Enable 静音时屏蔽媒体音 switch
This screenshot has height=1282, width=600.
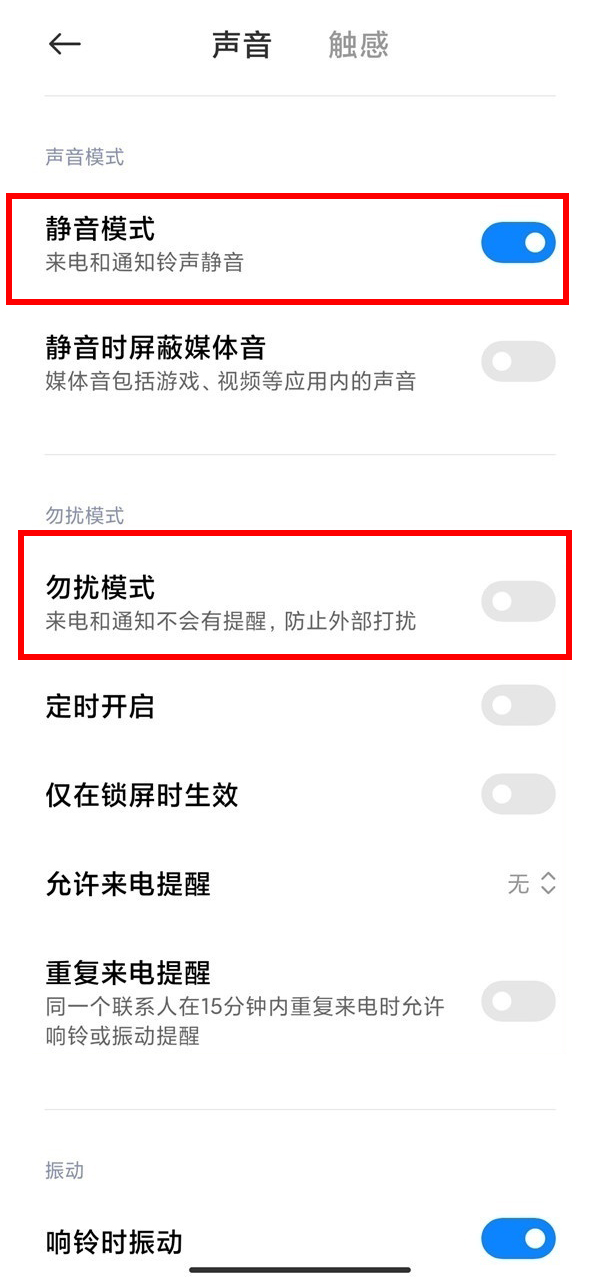[518, 361]
